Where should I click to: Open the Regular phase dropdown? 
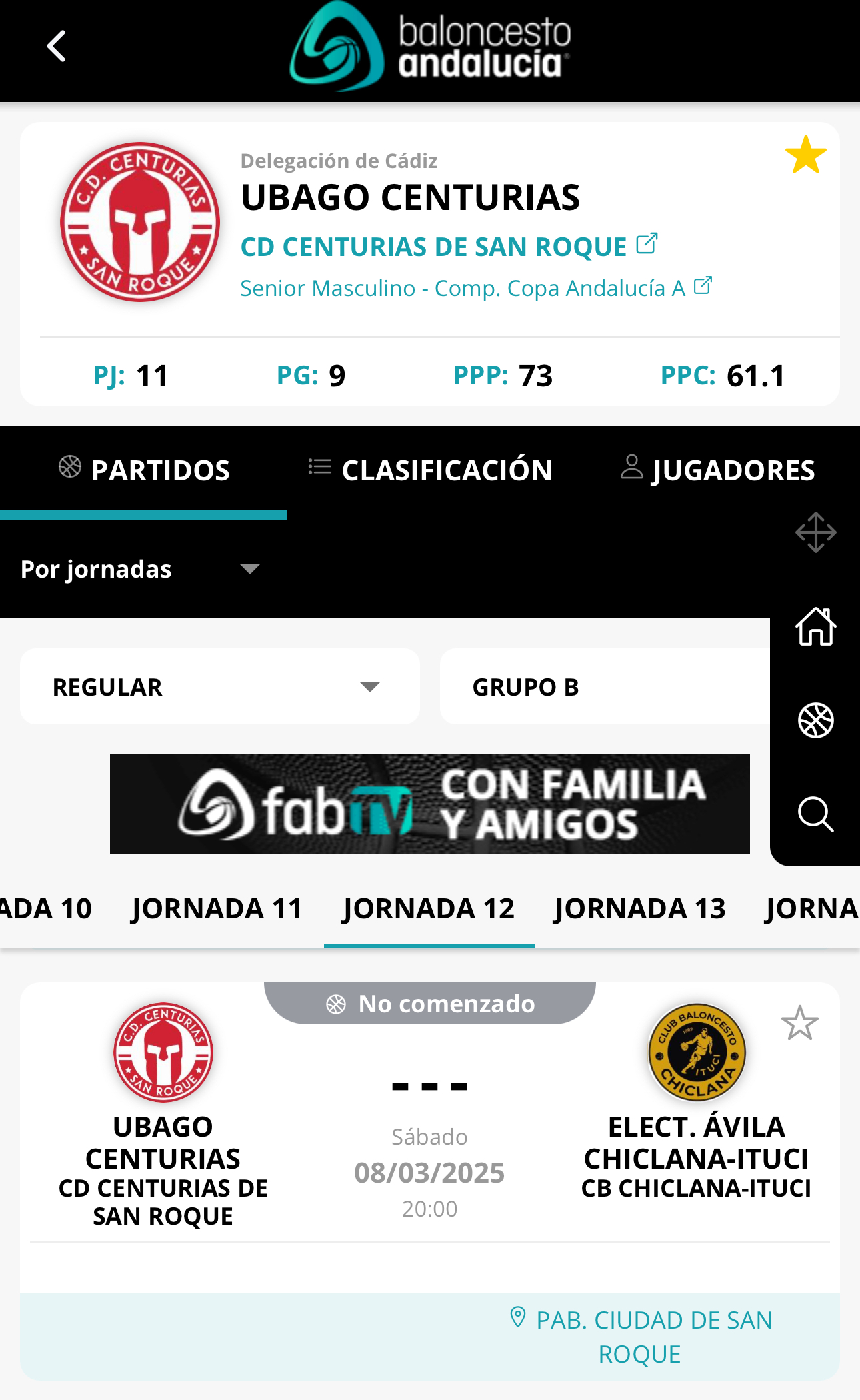(x=220, y=687)
